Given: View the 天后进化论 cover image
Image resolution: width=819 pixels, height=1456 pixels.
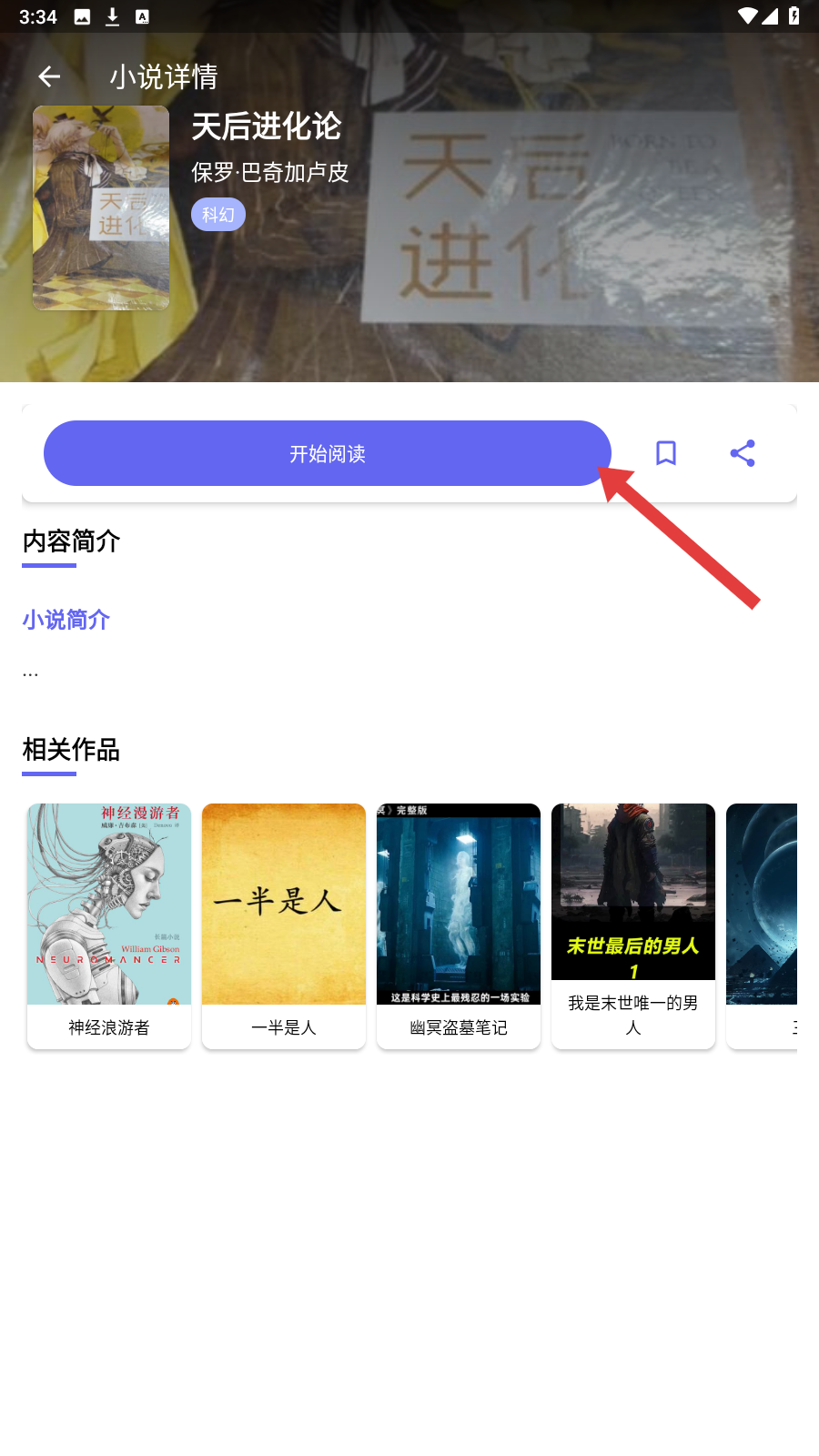Looking at the screenshot, I should point(101,207).
